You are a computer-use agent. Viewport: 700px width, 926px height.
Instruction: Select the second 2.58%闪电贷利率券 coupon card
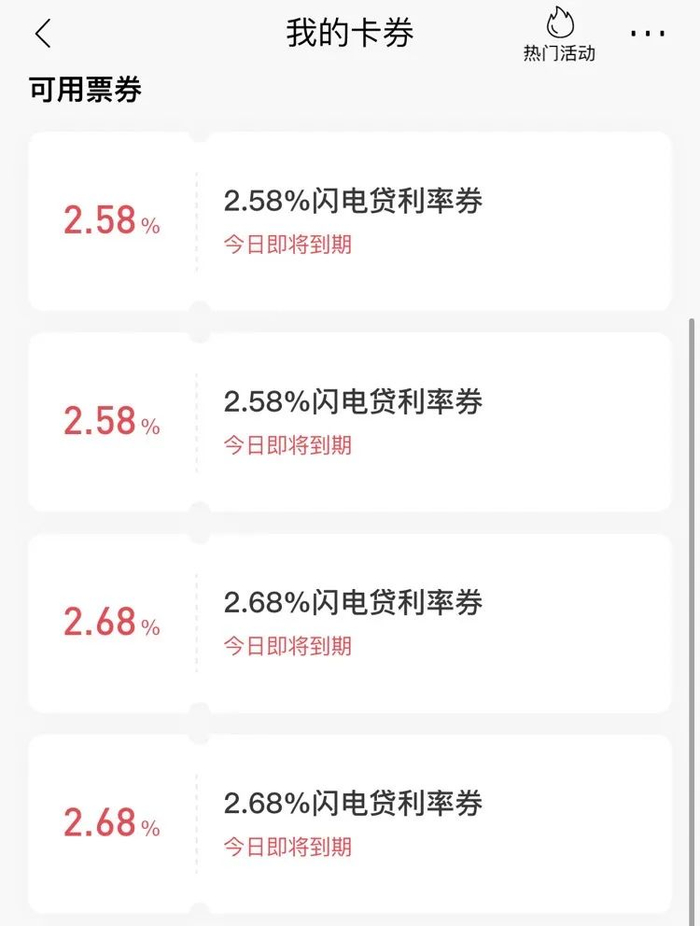pos(350,422)
